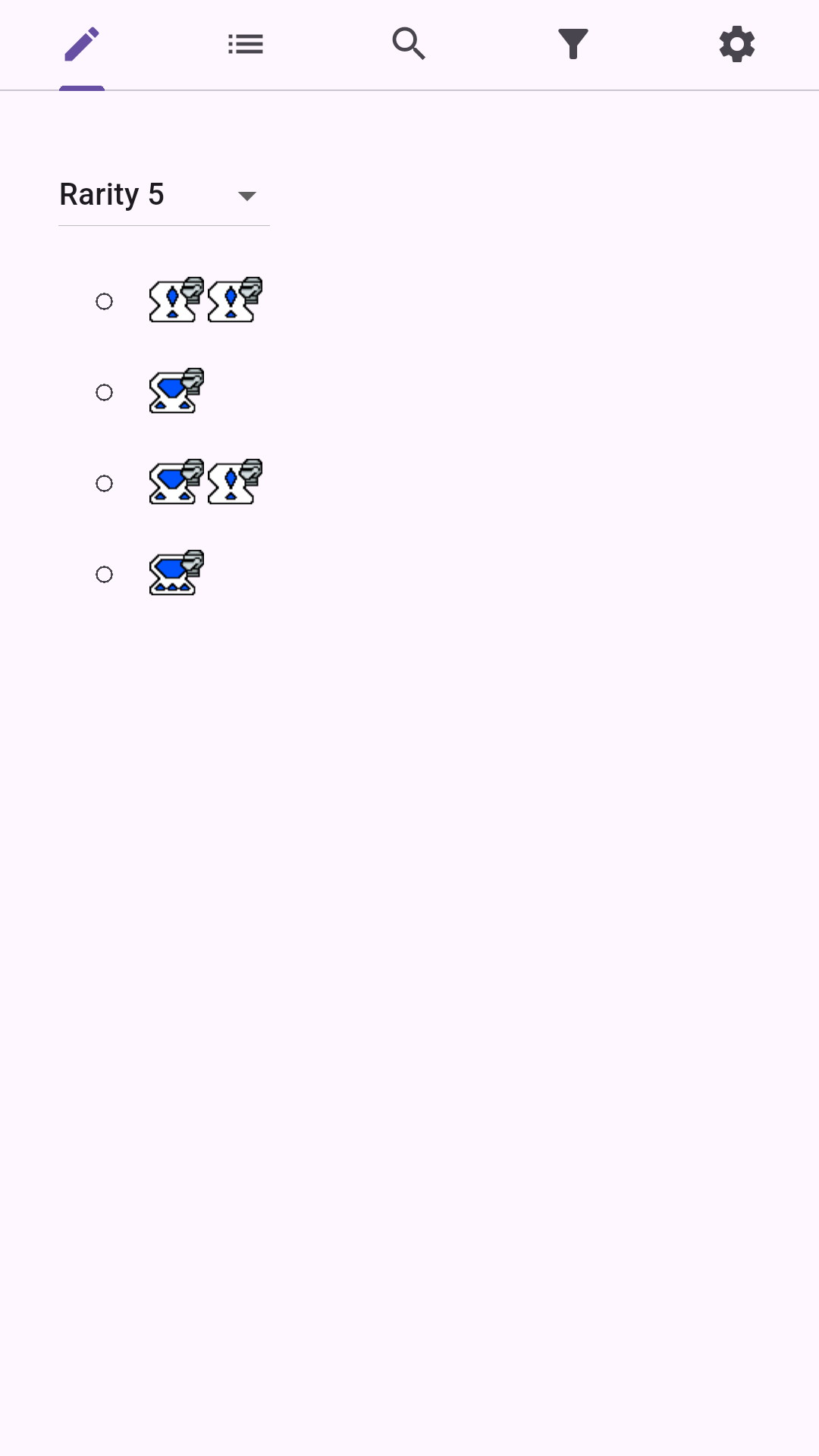This screenshot has width=819, height=1456.
Task: Expand the Rarity 5 dropdown
Action: point(164,196)
